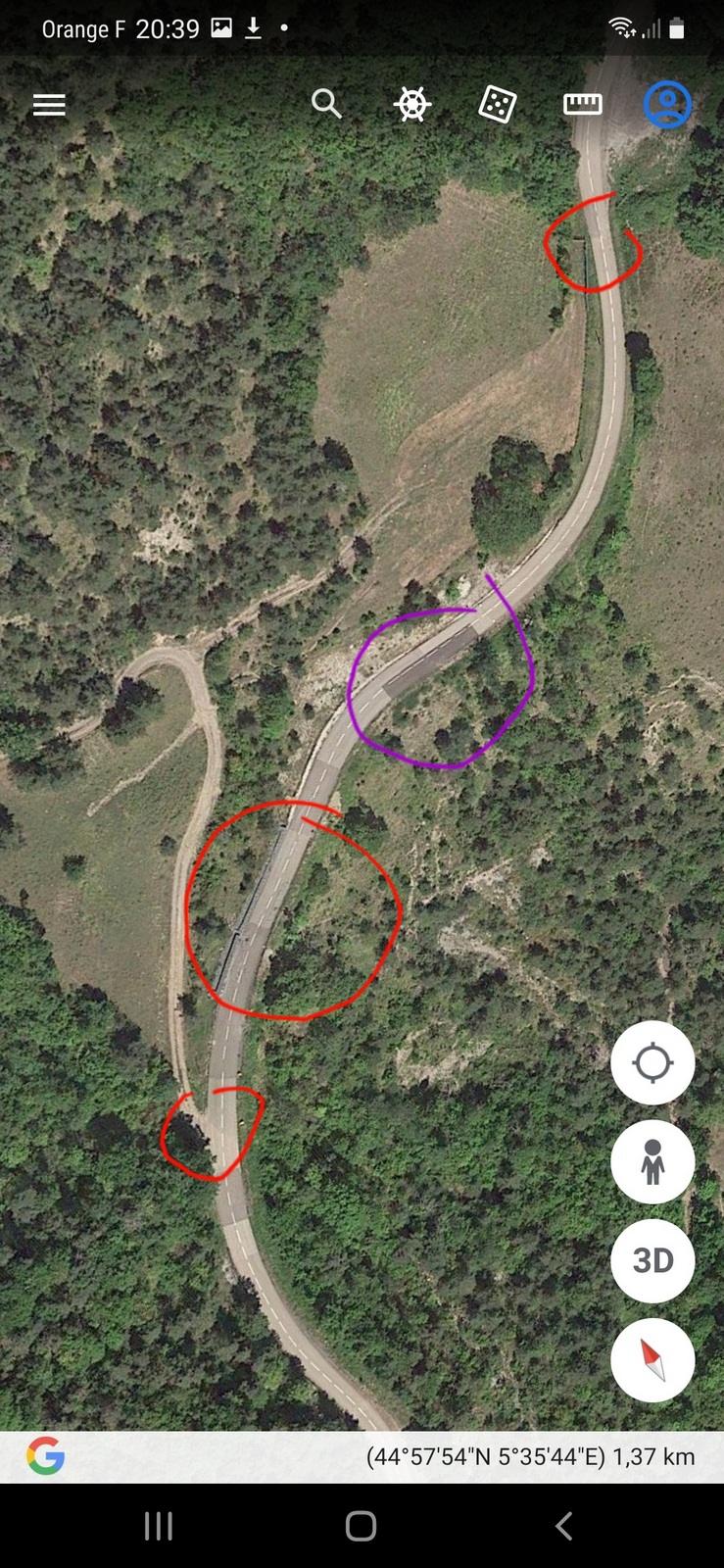Launch Voyager ship wheel
The width and height of the screenshot is (724, 1568).
[x=412, y=104]
